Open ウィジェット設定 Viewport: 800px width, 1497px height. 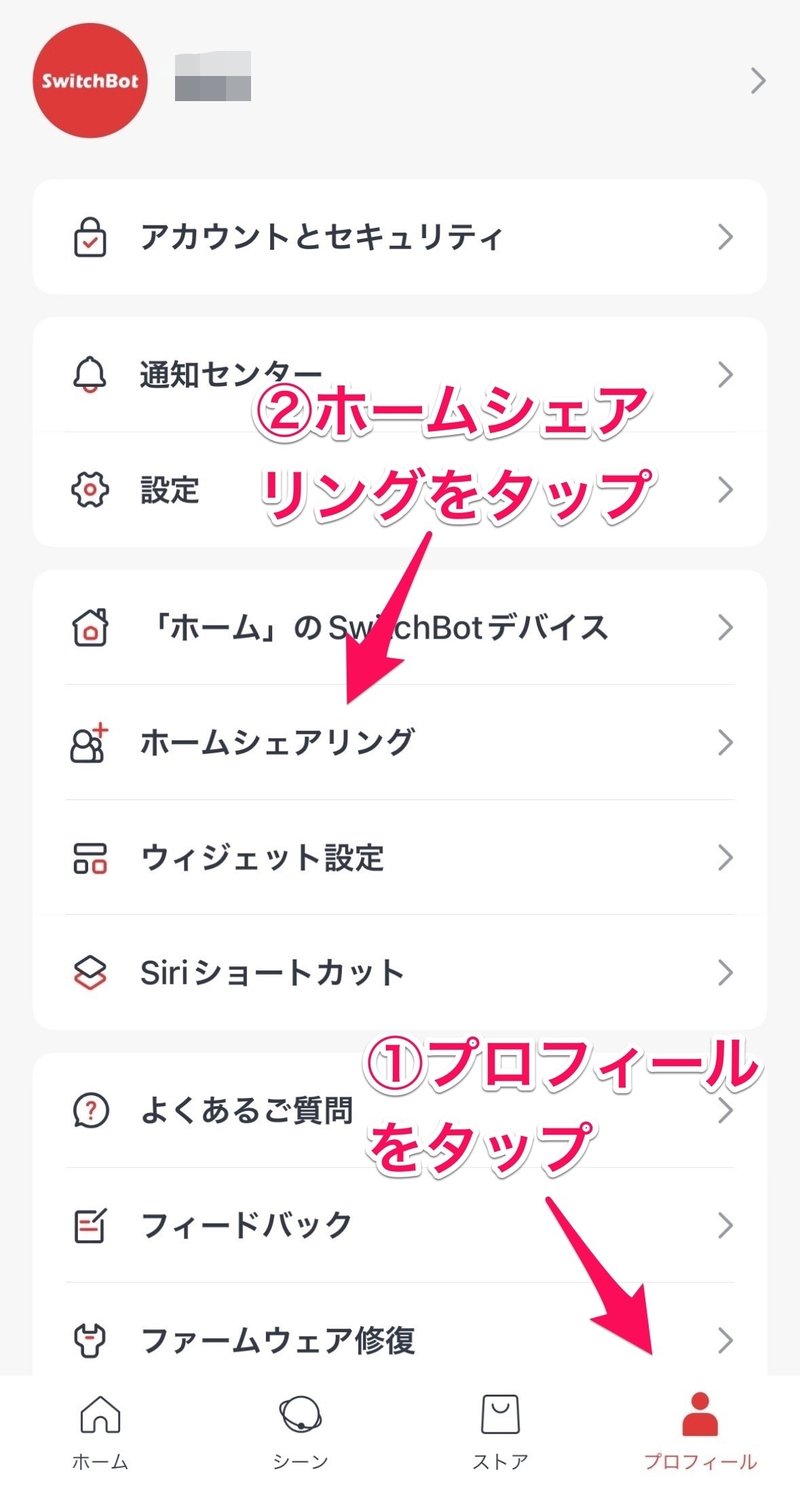(400, 858)
